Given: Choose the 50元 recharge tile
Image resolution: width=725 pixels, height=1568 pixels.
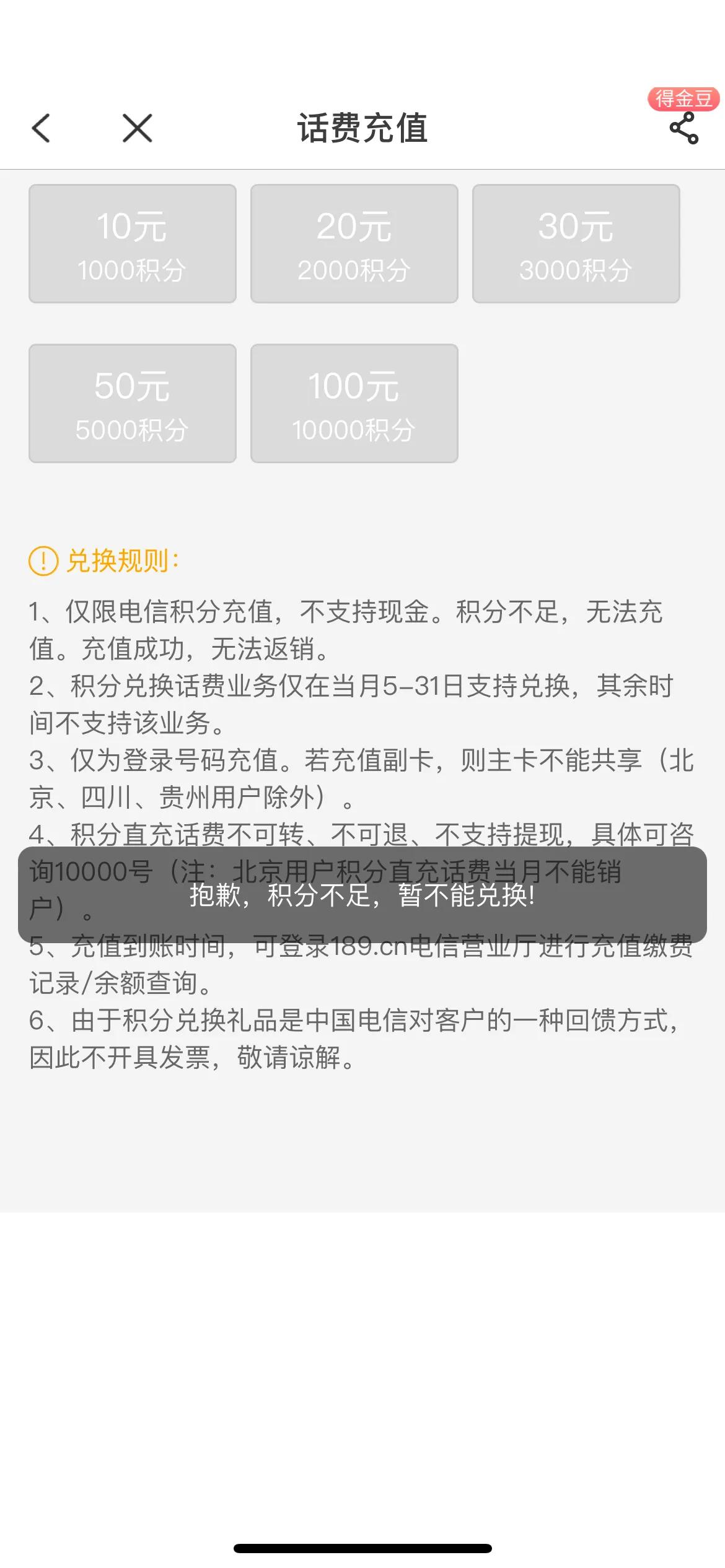Looking at the screenshot, I should coord(132,403).
